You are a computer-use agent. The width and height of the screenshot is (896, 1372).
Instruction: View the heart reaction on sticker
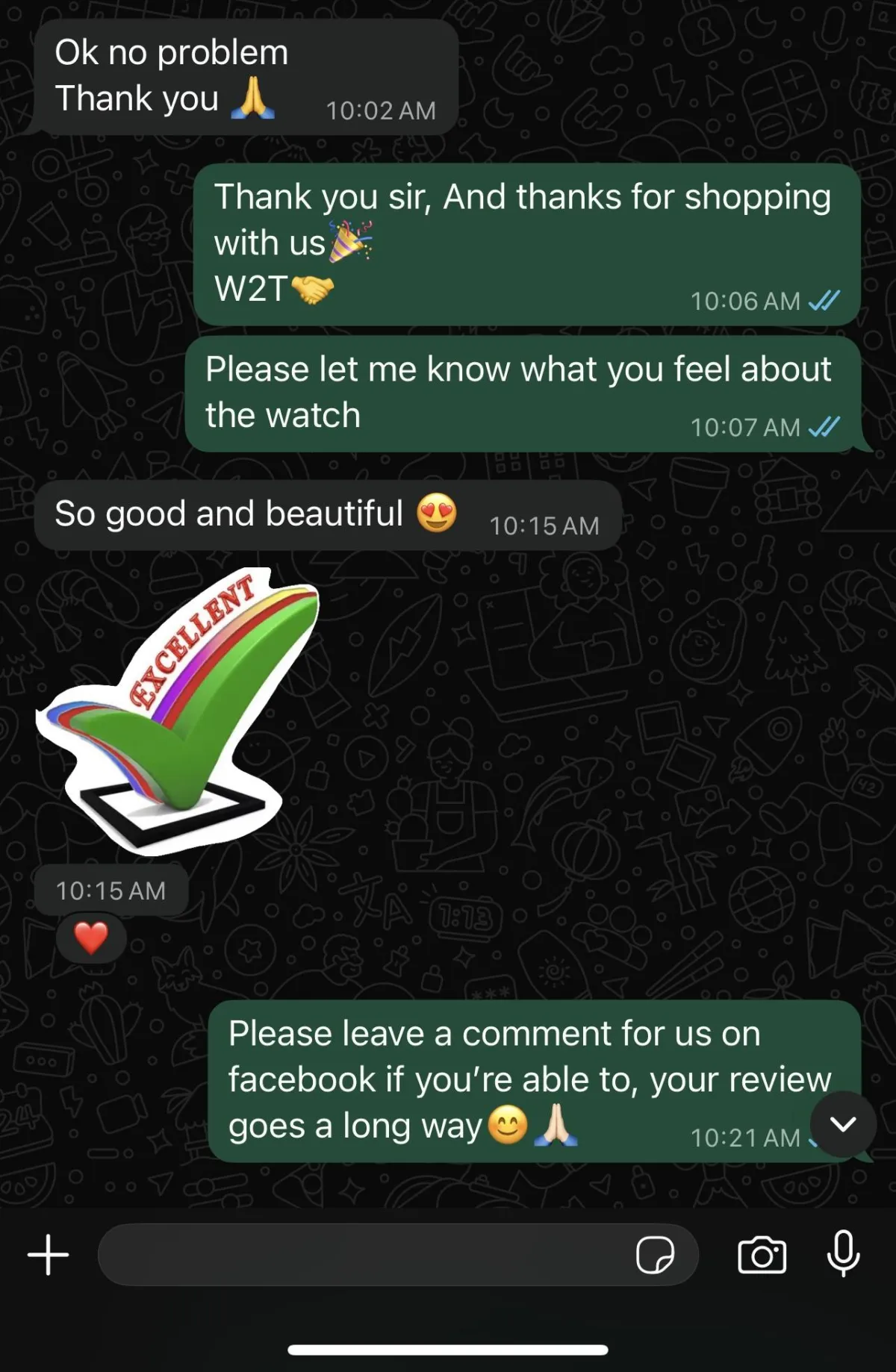tap(91, 938)
